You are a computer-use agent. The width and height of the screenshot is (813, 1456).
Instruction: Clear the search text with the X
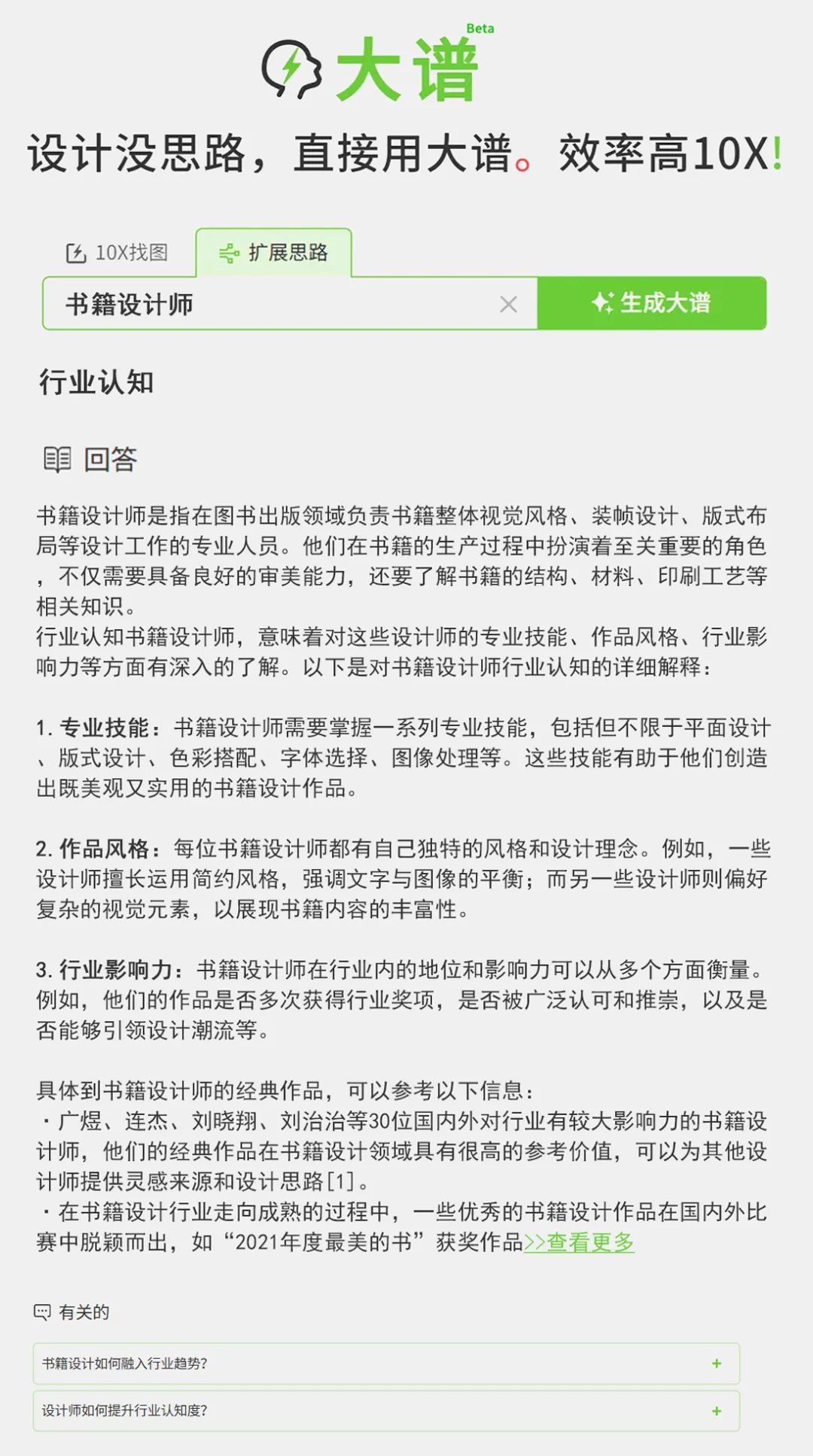click(508, 304)
